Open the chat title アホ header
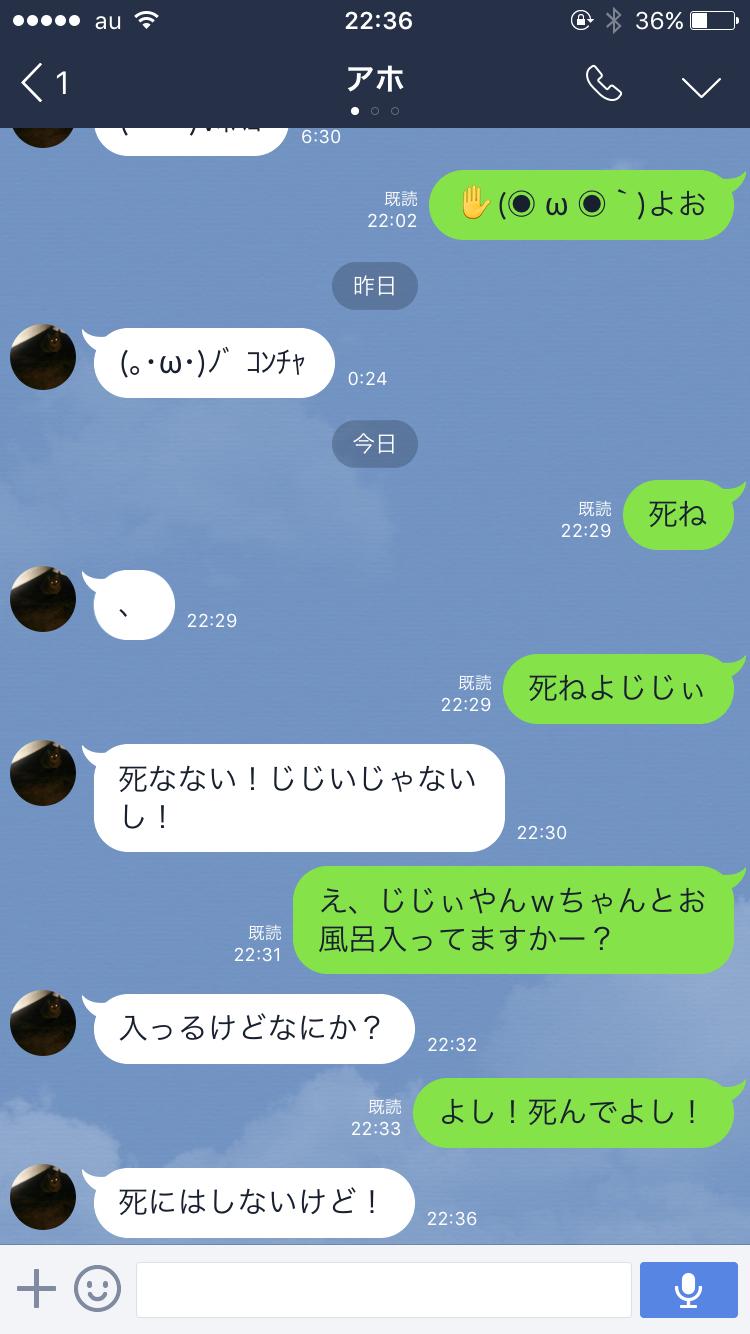Viewport: 750px width, 1334px height. [375, 78]
